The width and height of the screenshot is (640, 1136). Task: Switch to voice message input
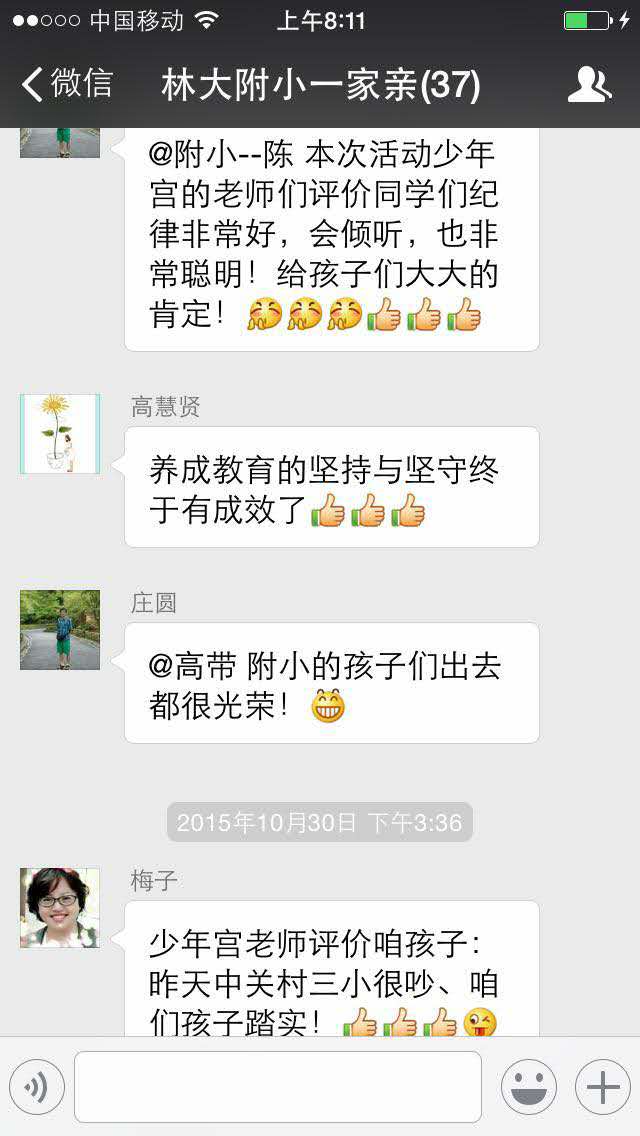click(37, 1087)
